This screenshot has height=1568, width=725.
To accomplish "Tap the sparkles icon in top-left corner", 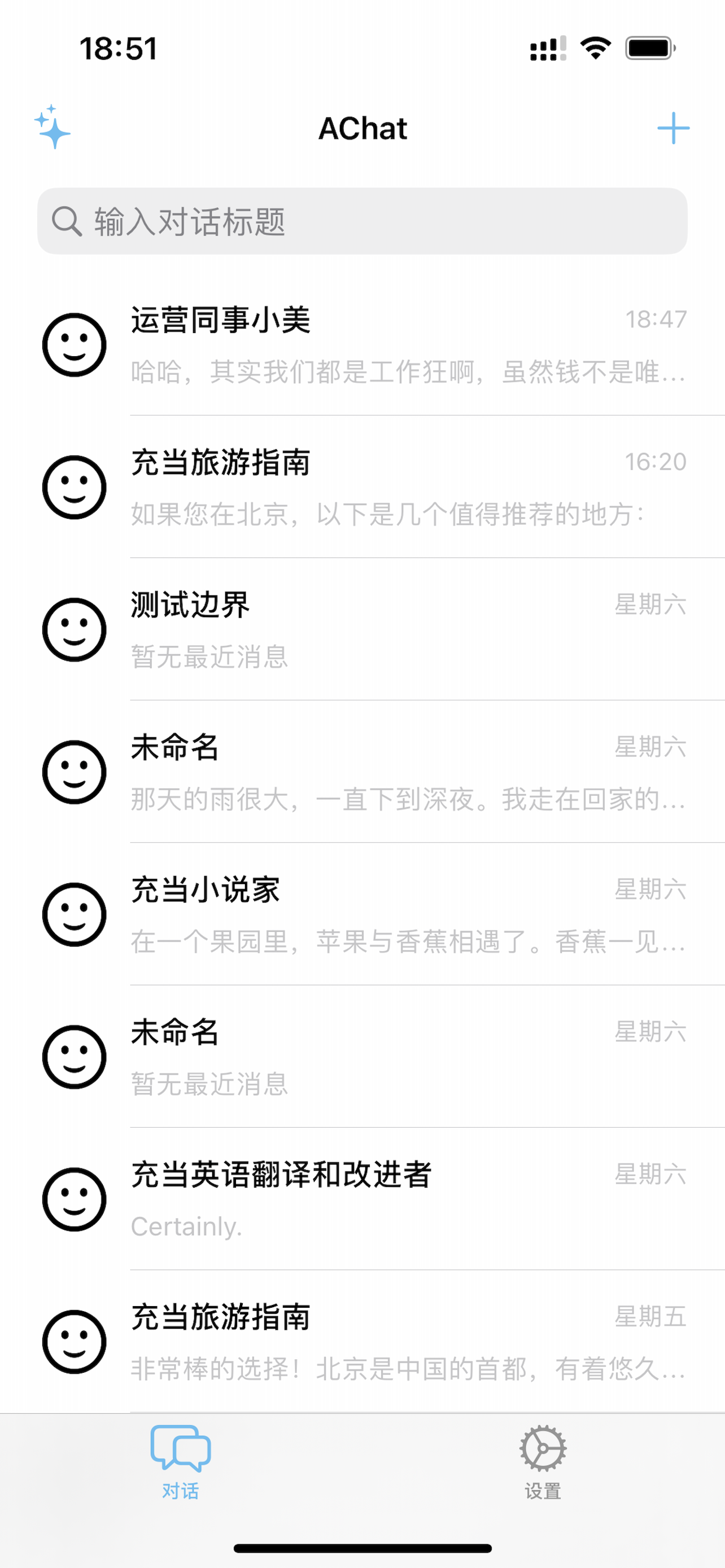I will tap(53, 126).
